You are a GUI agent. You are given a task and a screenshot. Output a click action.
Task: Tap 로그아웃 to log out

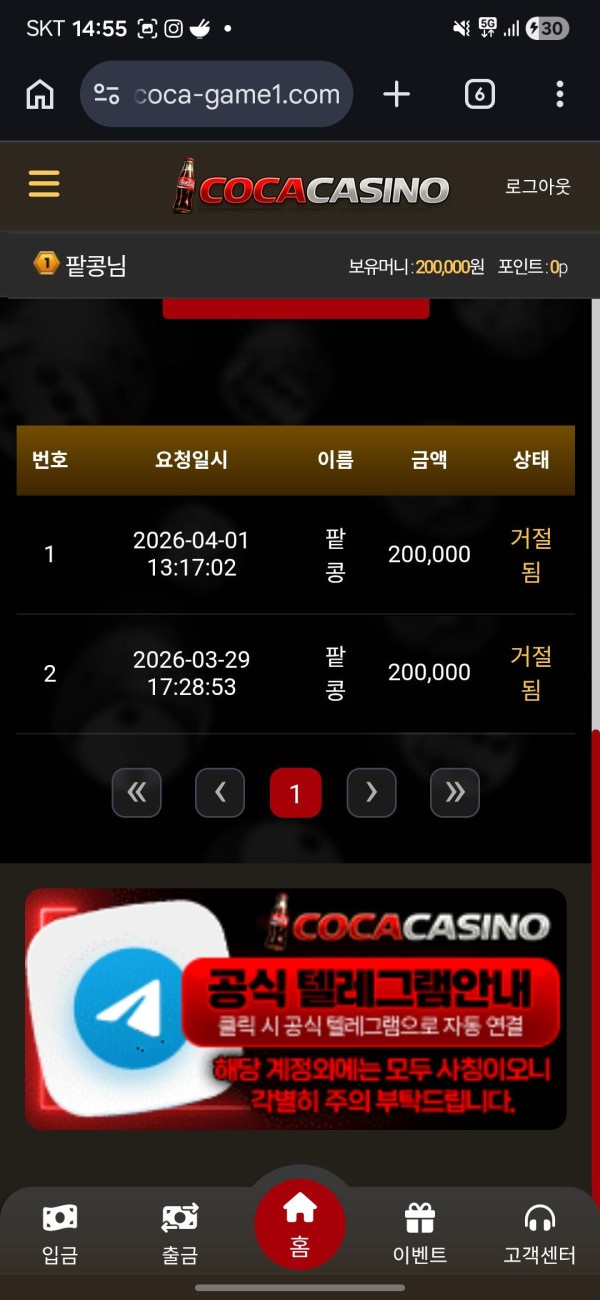tap(537, 186)
